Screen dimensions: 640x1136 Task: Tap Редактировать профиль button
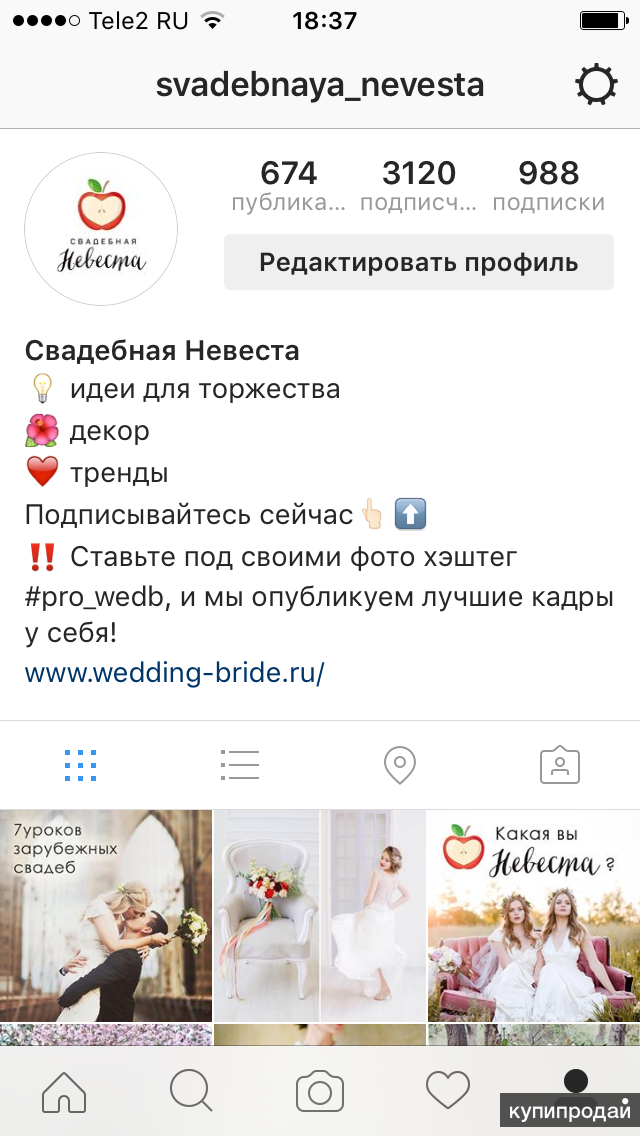point(418,262)
